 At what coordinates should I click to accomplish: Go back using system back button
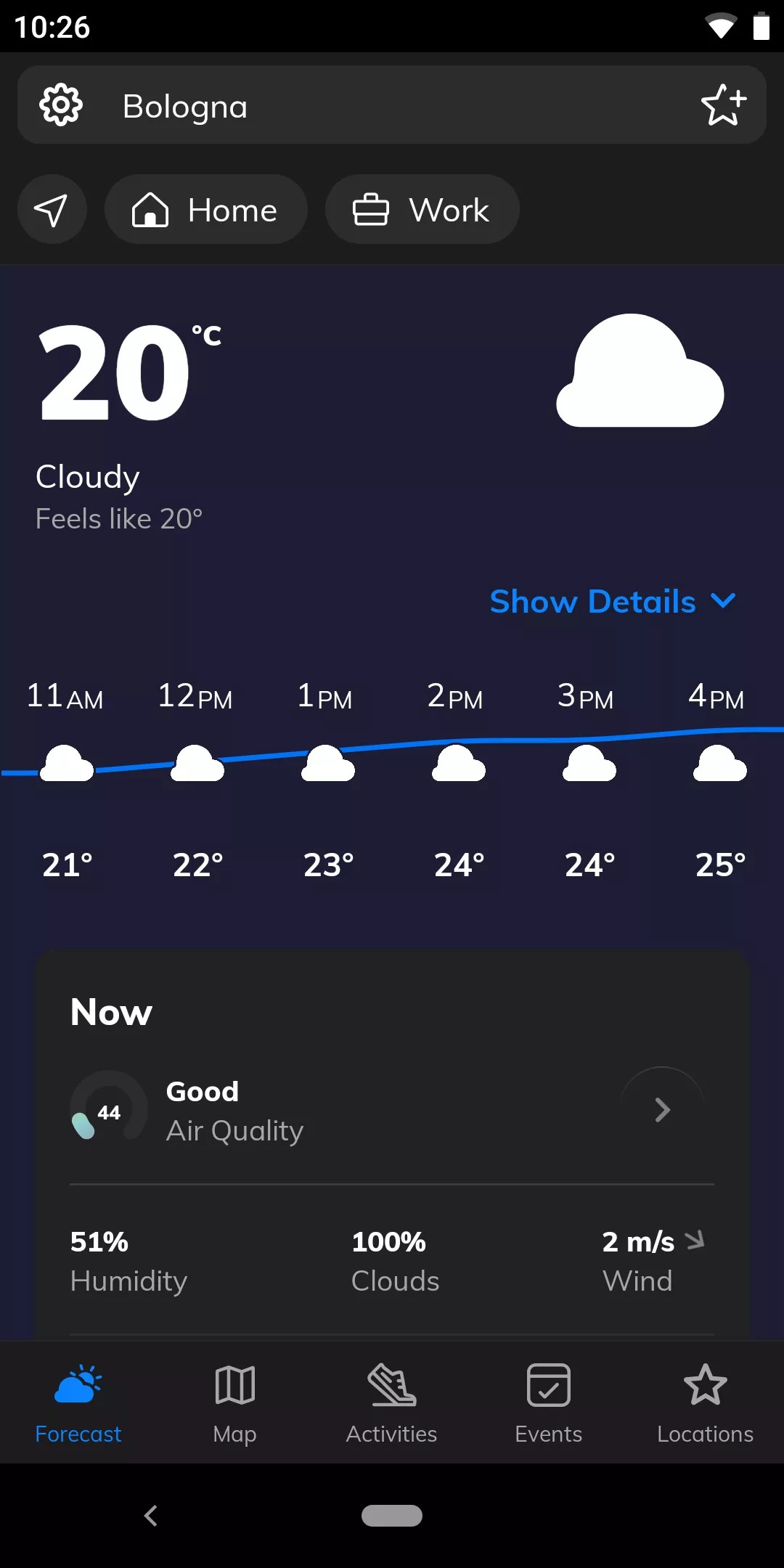coord(151,1516)
